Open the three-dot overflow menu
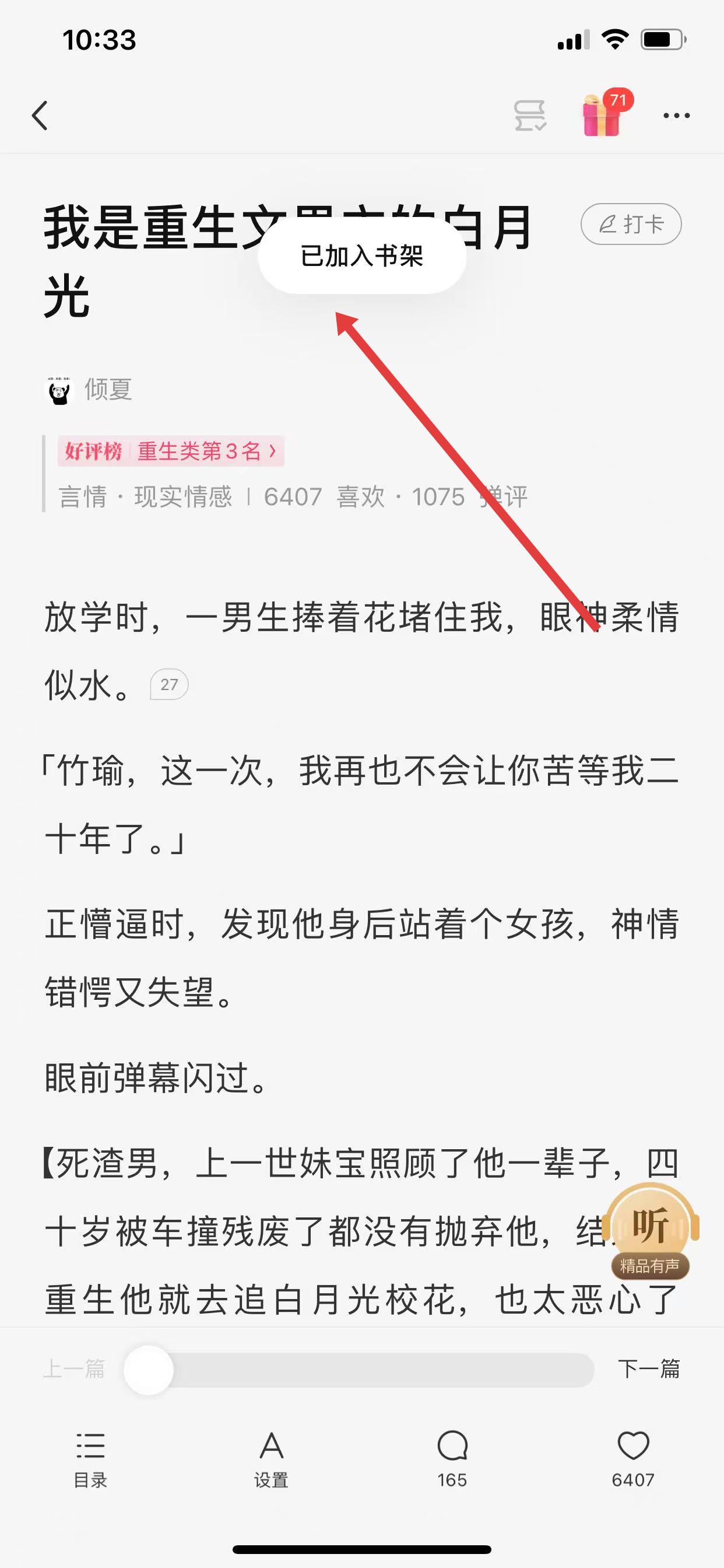724x1568 pixels. (676, 115)
